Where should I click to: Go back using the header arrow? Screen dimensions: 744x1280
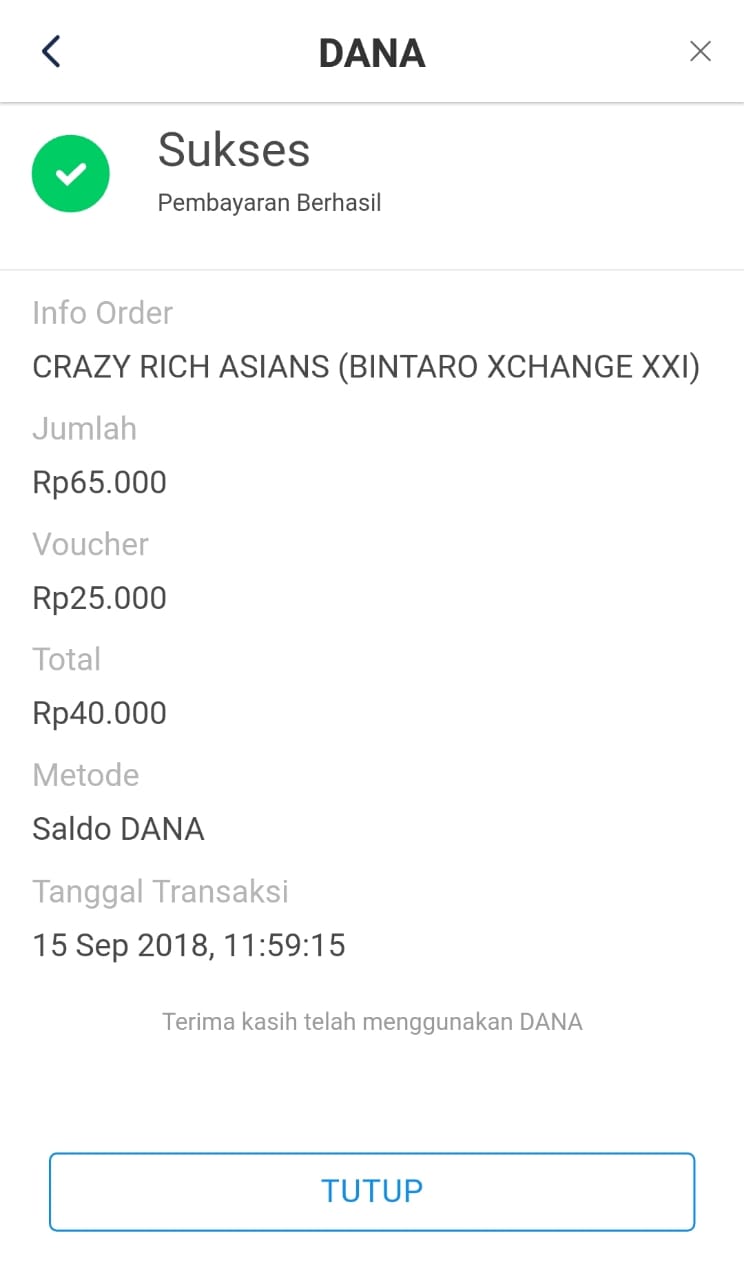[51, 51]
